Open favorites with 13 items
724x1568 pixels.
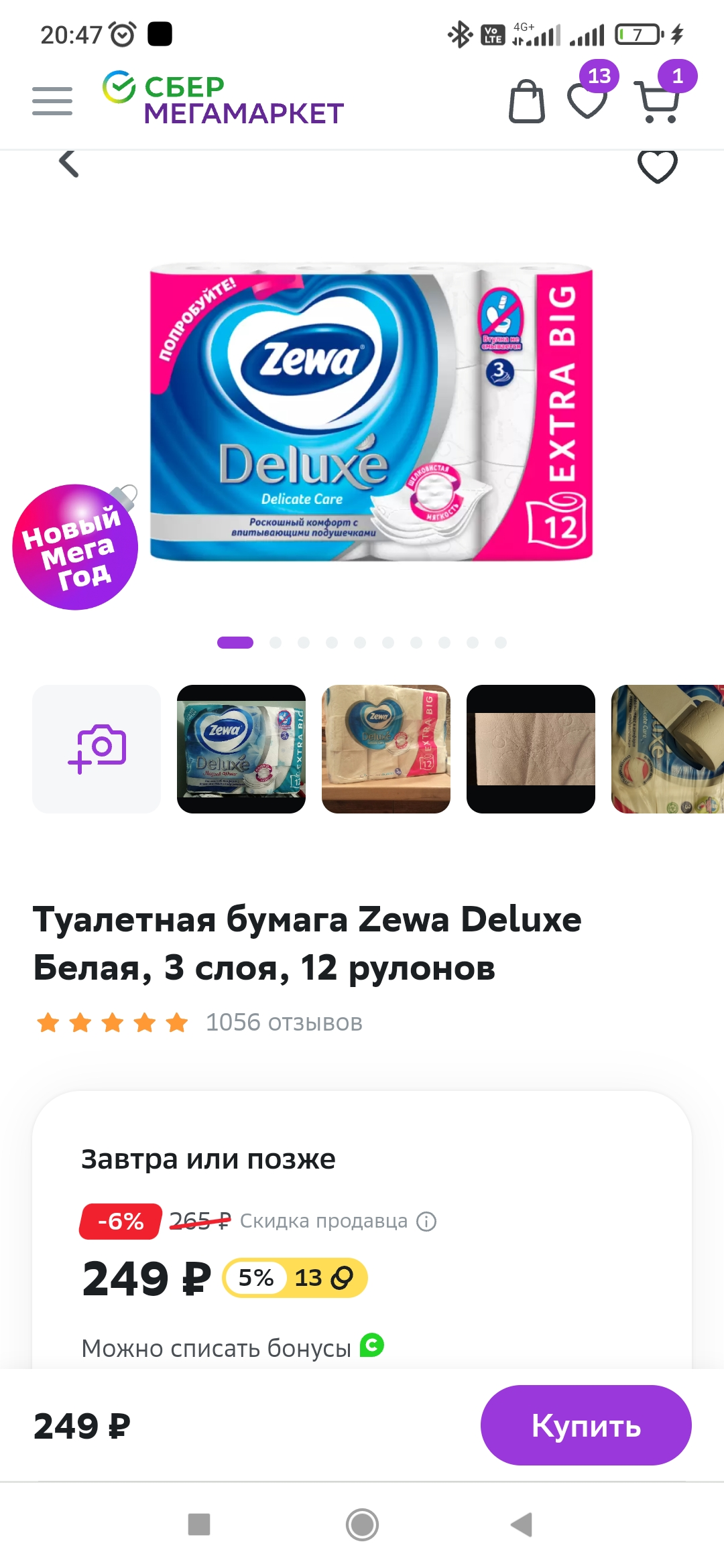coord(588,98)
